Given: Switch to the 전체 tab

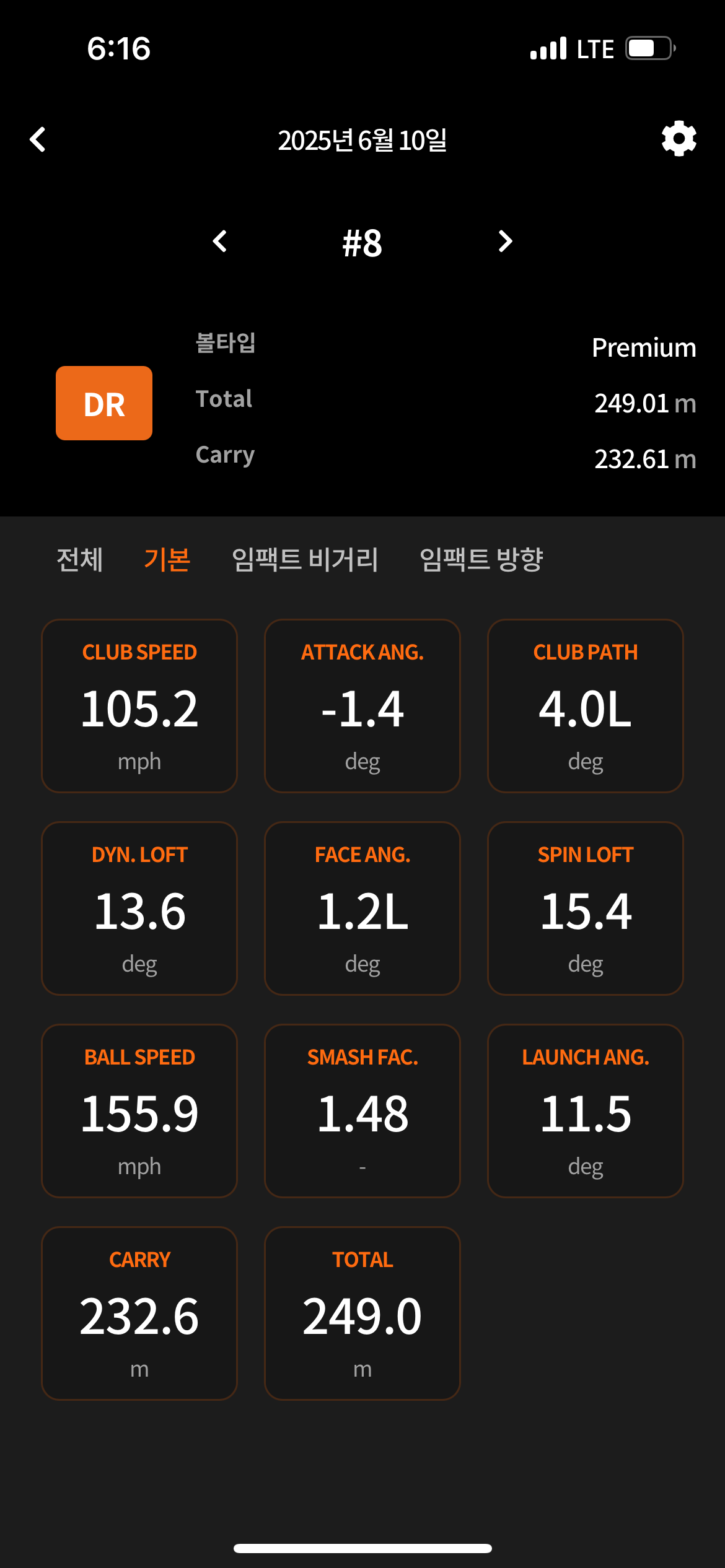Looking at the screenshot, I should (79, 559).
